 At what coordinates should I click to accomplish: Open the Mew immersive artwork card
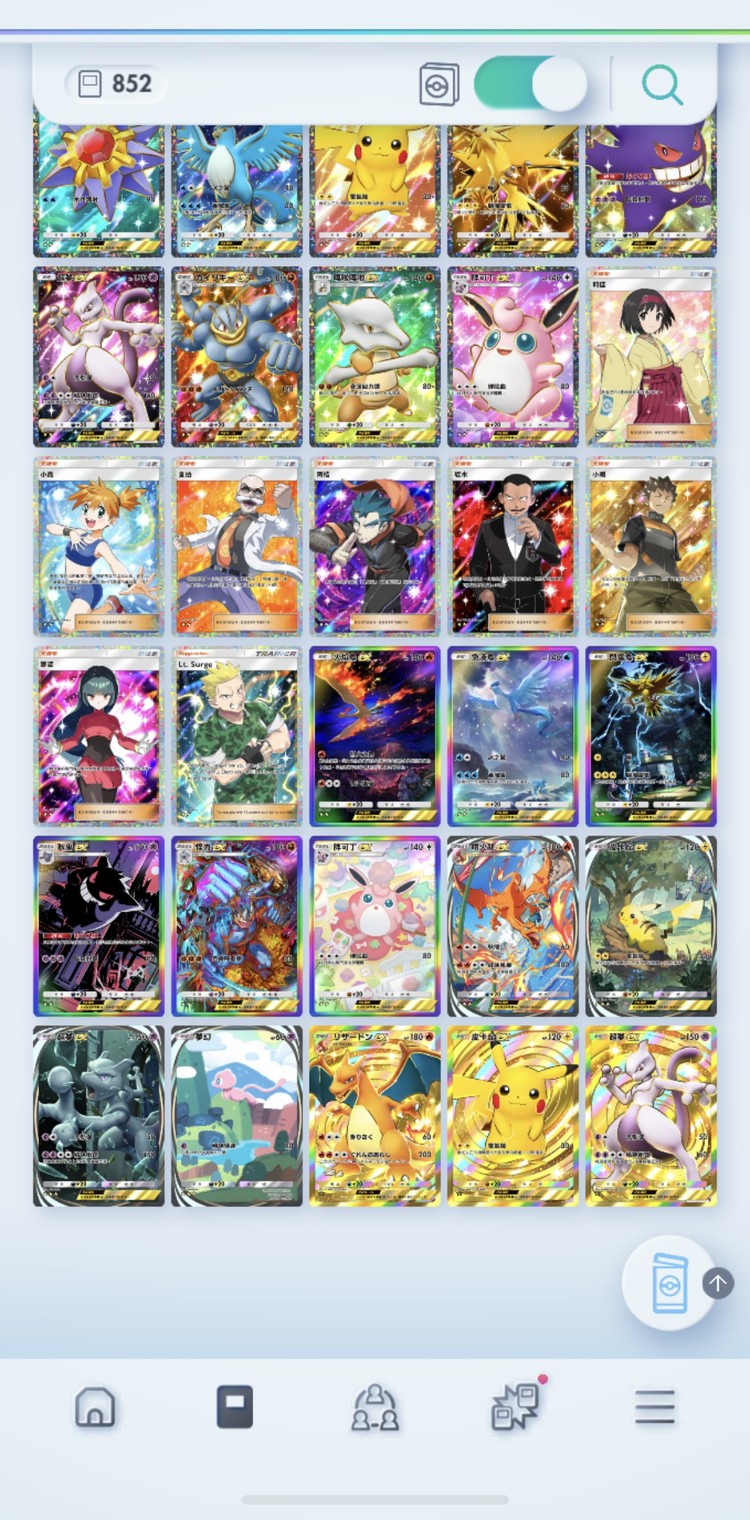pyautogui.click(x=236, y=1116)
